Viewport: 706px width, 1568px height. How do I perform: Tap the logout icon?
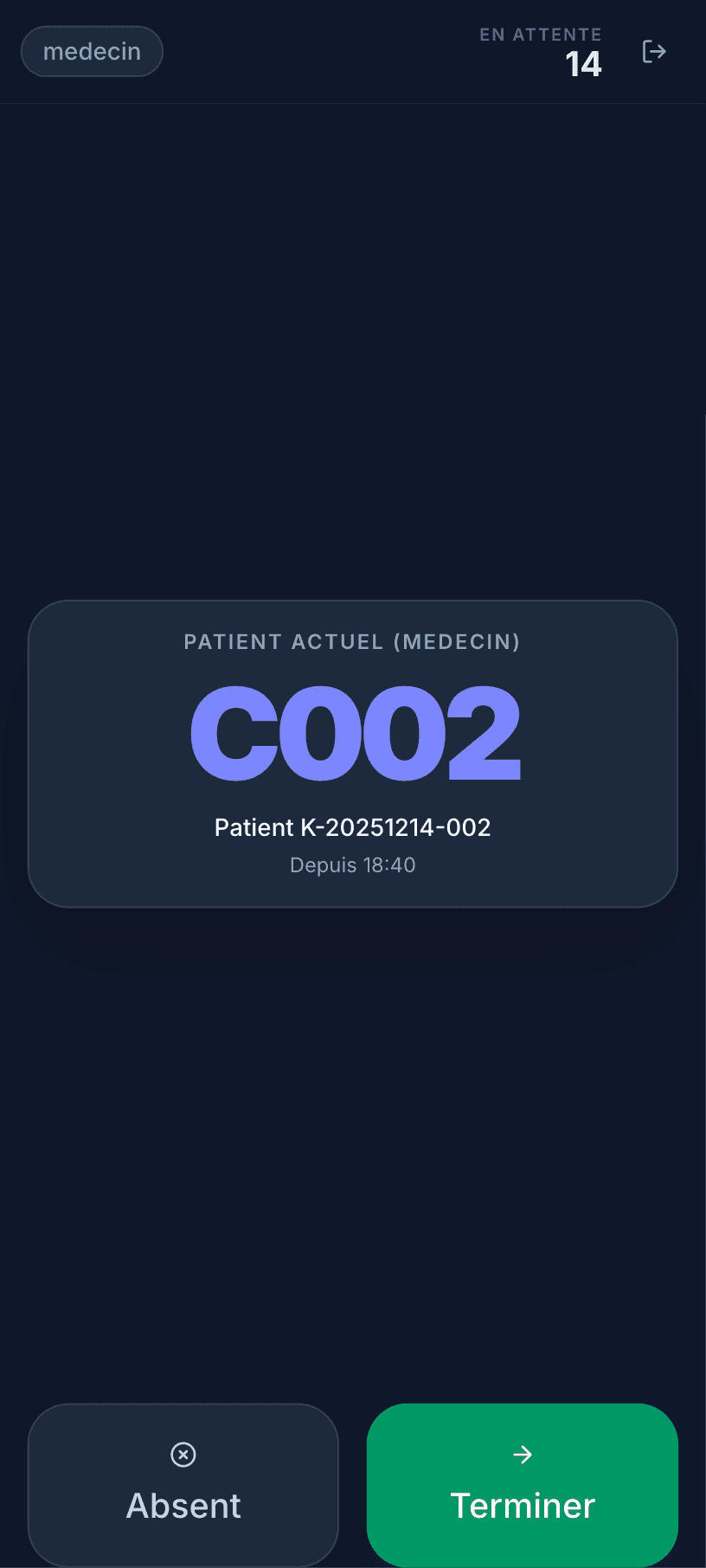(654, 52)
